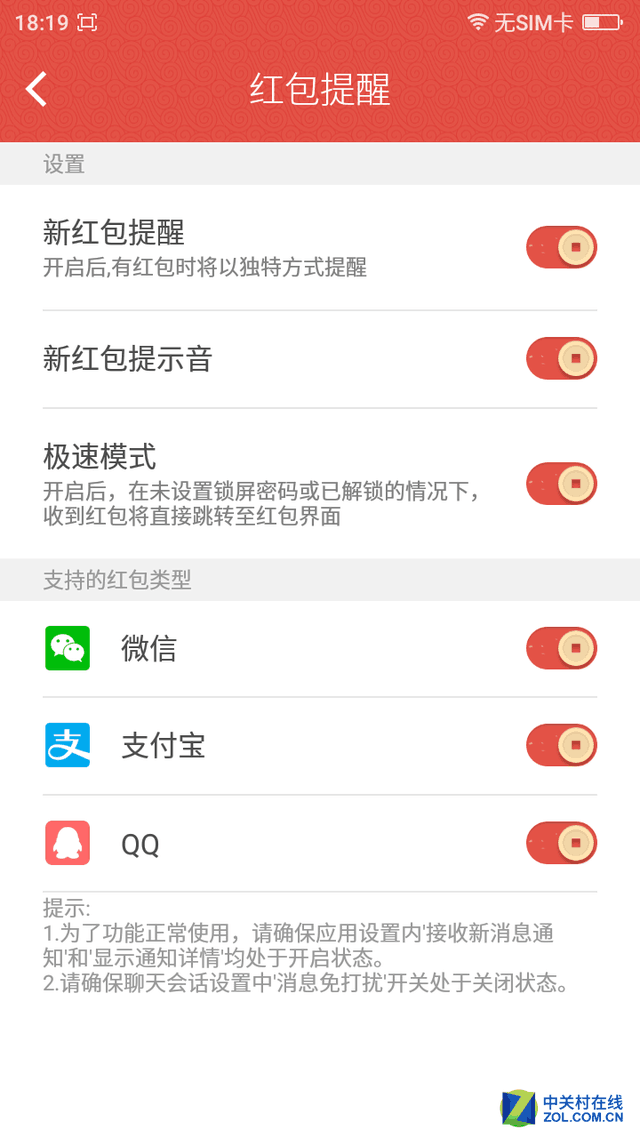640x1138 pixels.
Task: Switch off 极速模式
Action: (561, 484)
